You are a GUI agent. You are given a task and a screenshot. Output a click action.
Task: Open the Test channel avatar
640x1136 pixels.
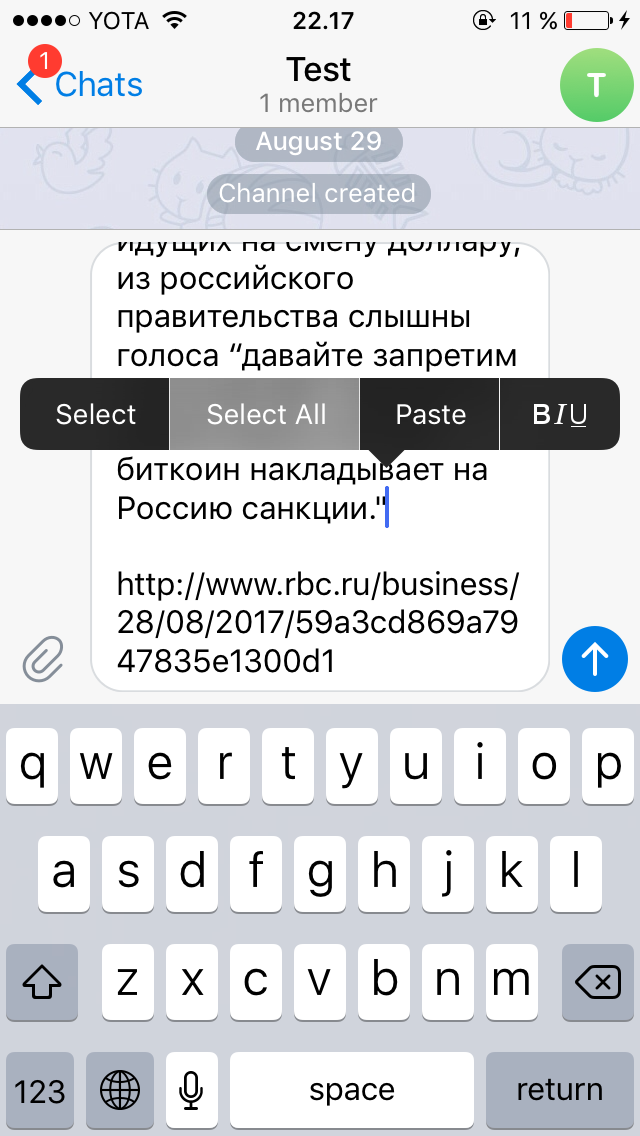click(596, 85)
